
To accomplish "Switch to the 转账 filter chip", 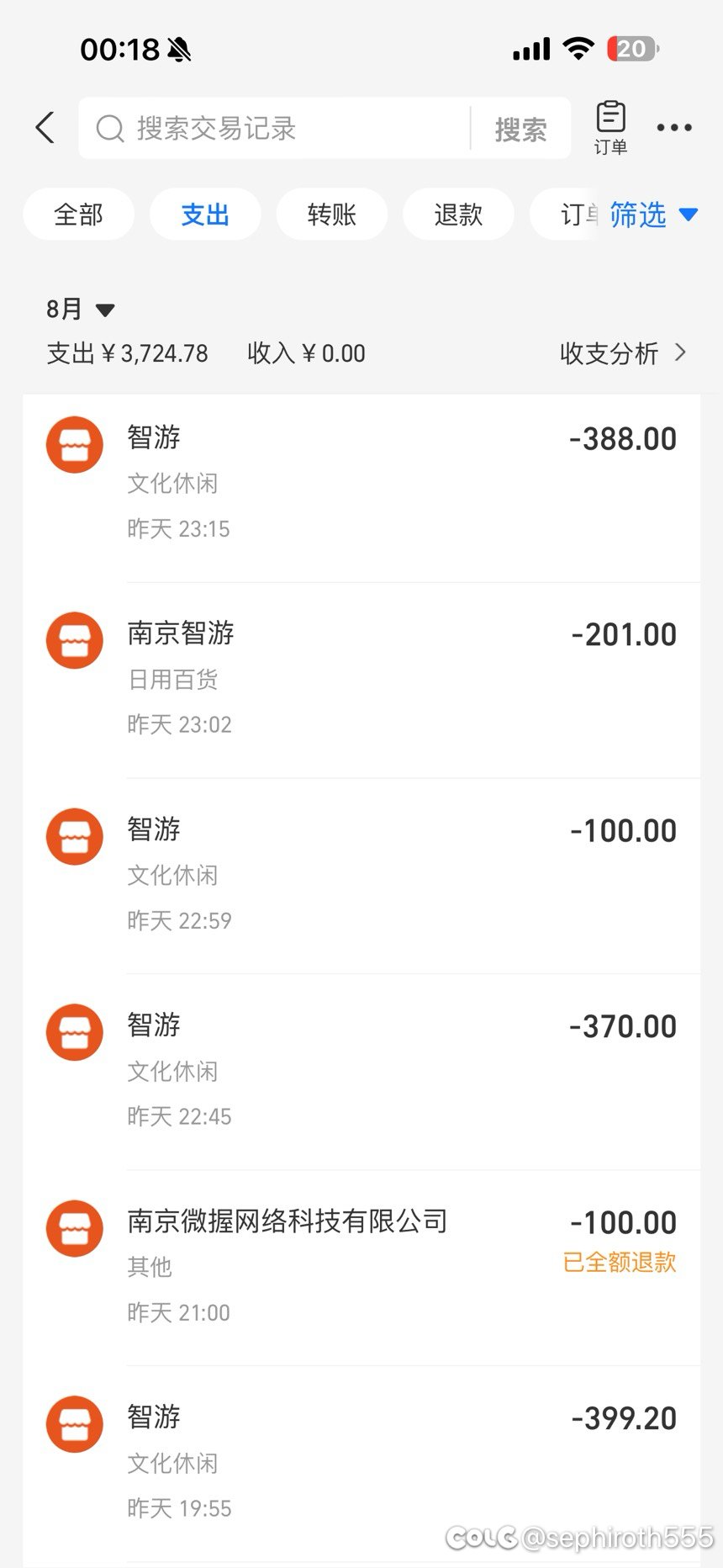I will coord(332,215).
